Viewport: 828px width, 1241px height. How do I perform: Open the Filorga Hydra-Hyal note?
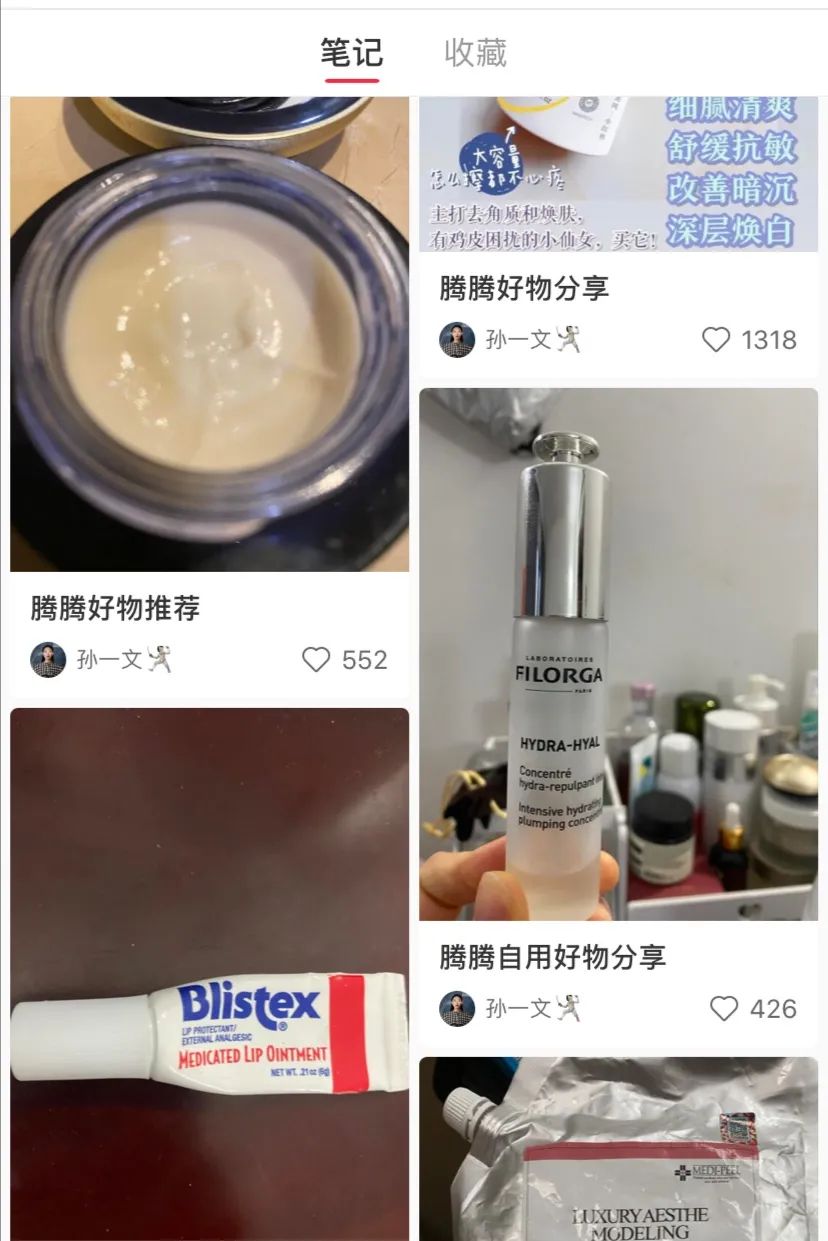(x=618, y=655)
